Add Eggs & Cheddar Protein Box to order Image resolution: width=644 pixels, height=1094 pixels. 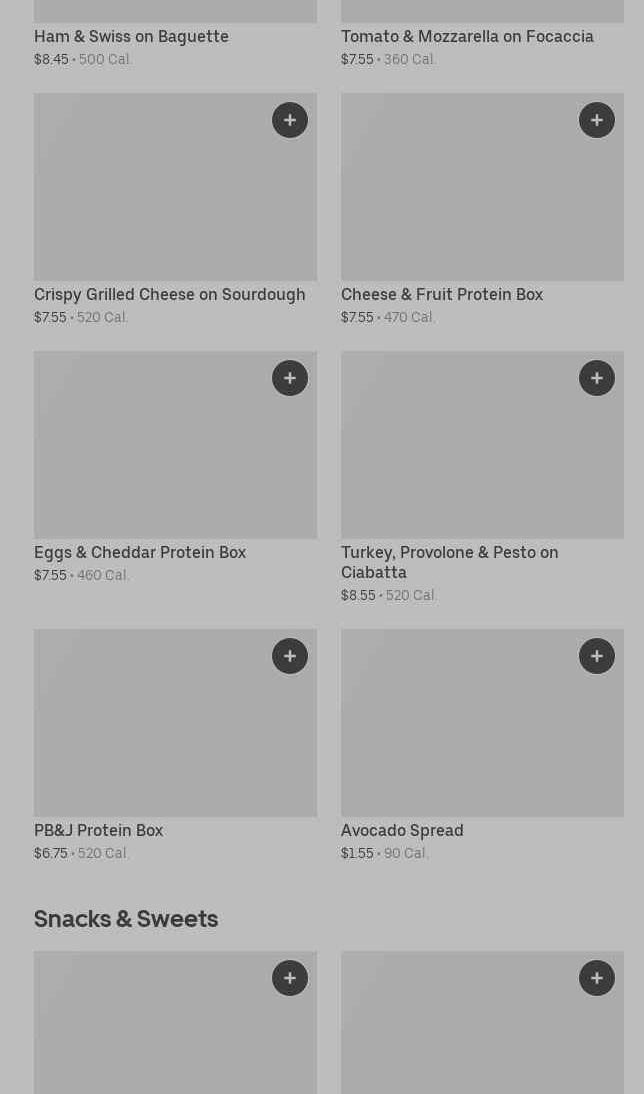(x=290, y=378)
